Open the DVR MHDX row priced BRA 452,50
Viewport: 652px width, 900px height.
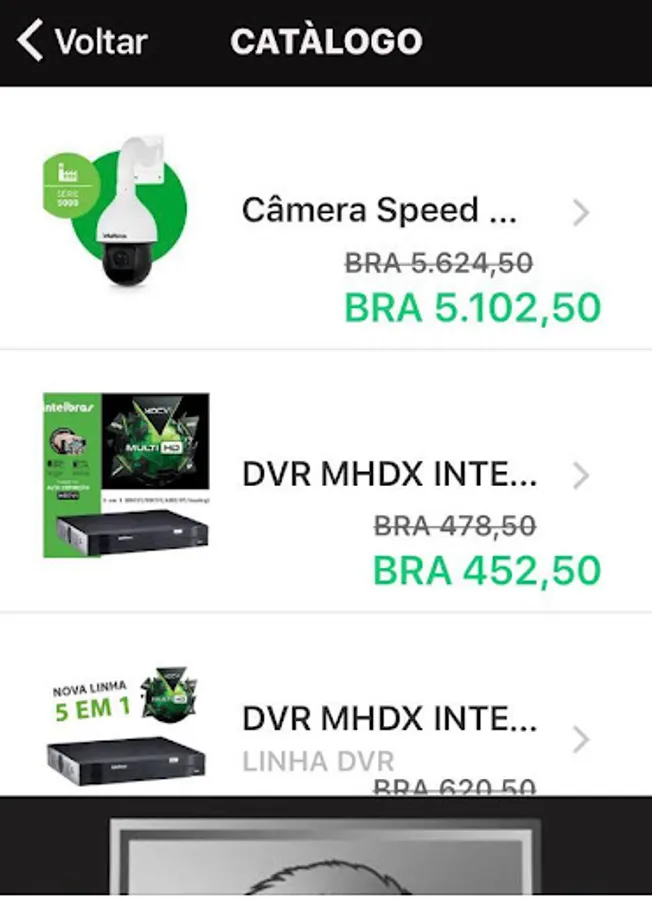click(x=388, y=476)
